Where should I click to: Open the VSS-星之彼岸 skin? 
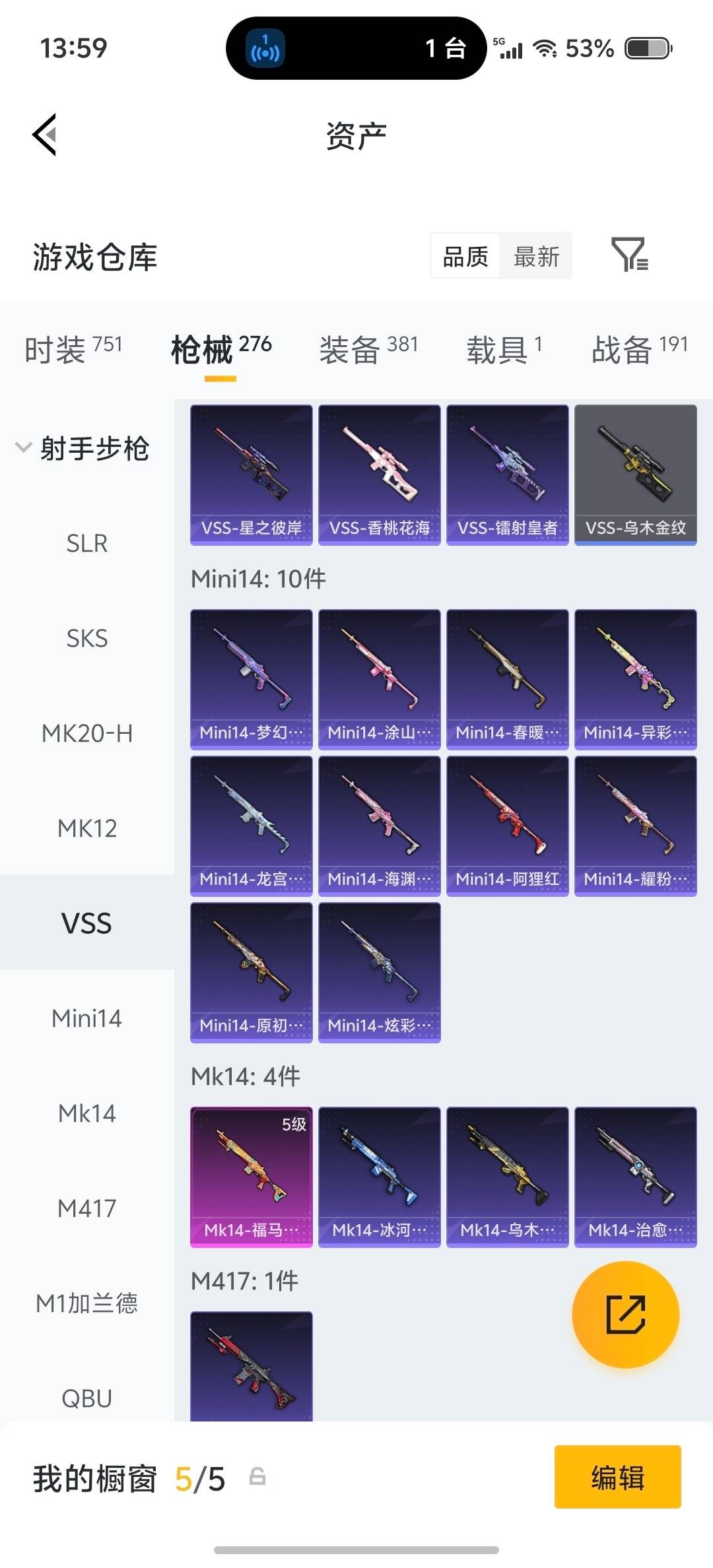[x=251, y=474]
